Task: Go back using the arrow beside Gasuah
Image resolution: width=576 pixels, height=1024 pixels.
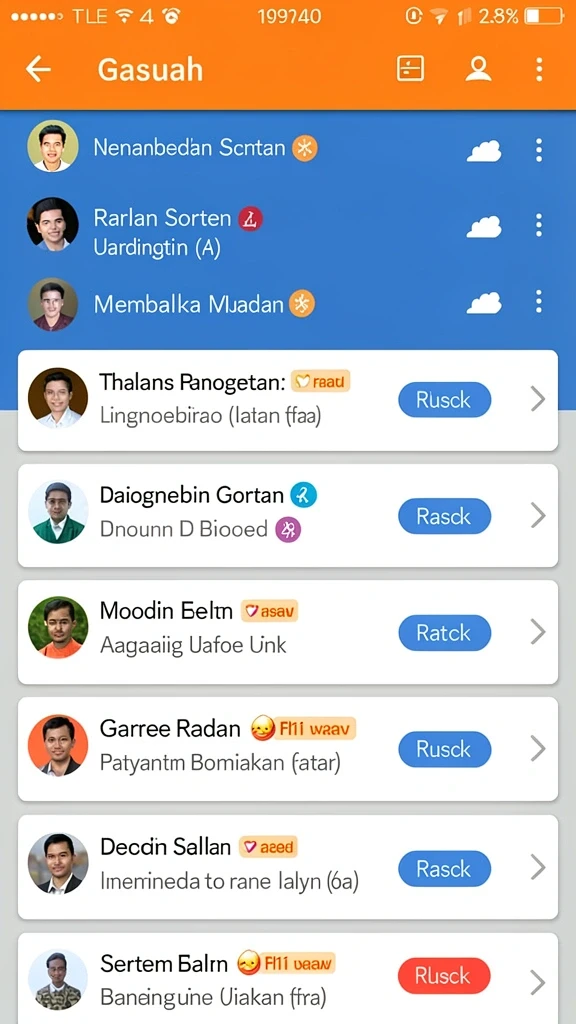Action: point(38,69)
